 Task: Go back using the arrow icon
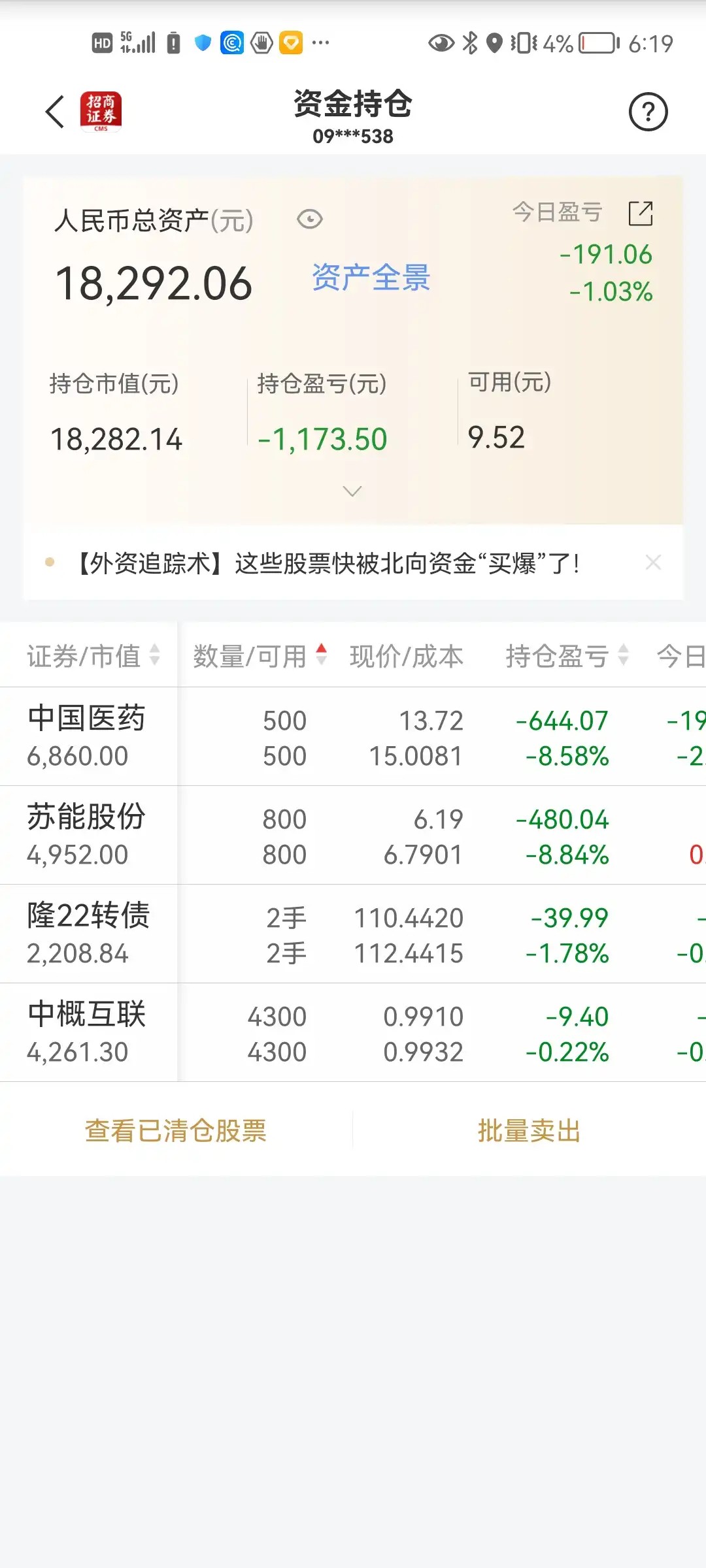click(55, 112)
